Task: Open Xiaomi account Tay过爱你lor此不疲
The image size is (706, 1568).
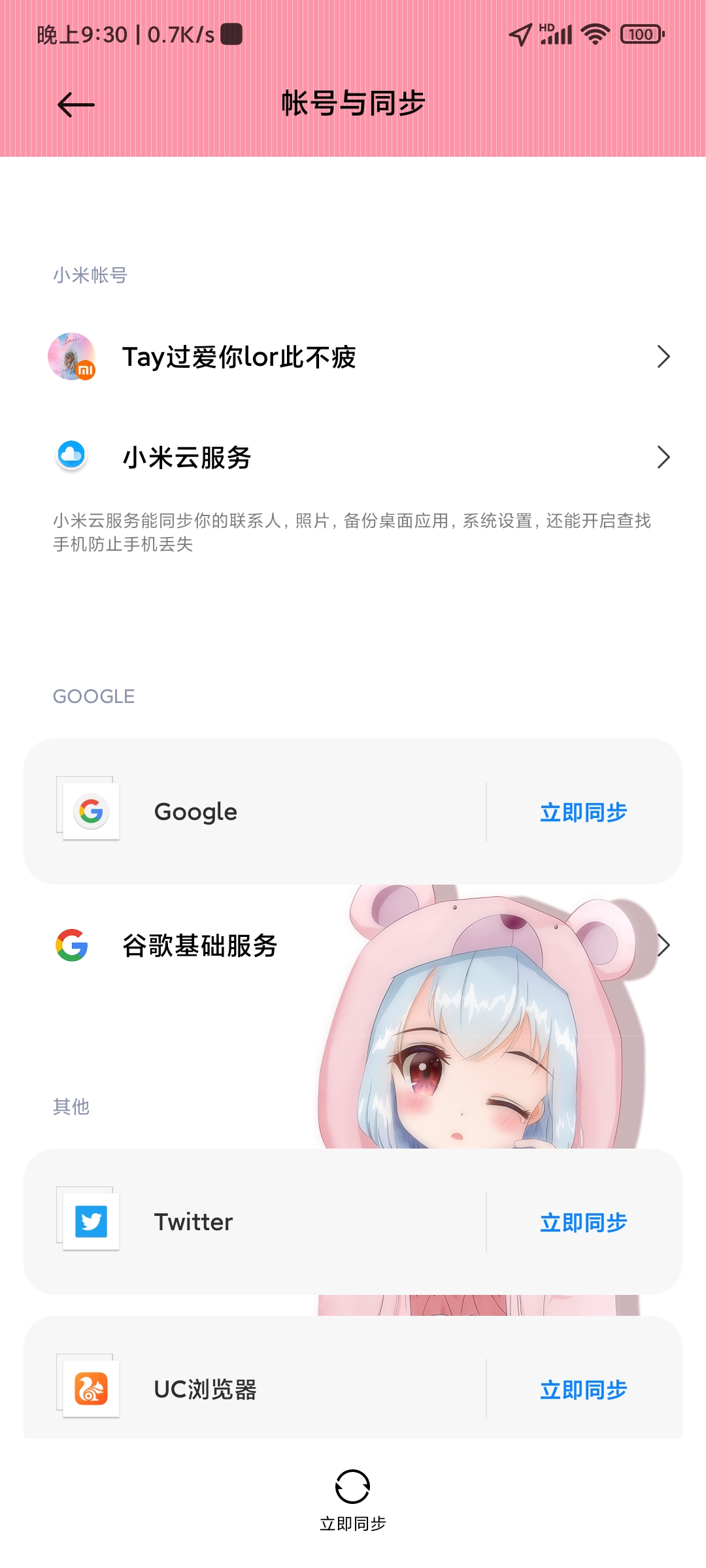Action: click(353, 357)
